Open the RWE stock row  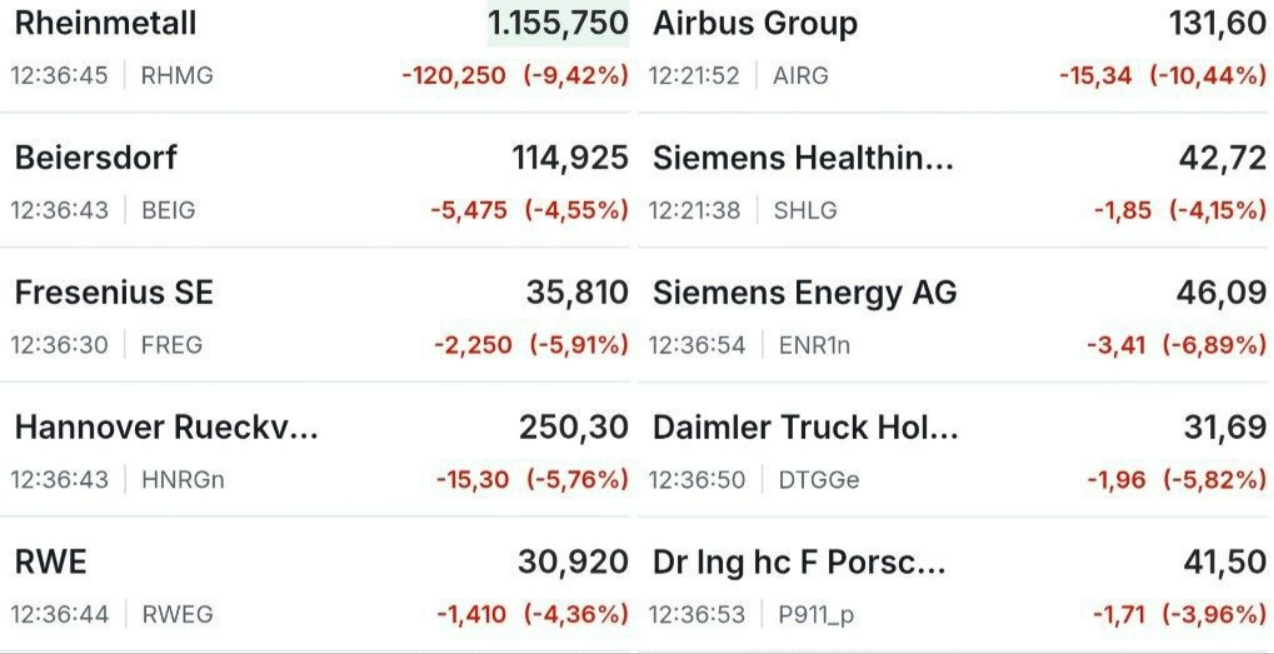50,563
